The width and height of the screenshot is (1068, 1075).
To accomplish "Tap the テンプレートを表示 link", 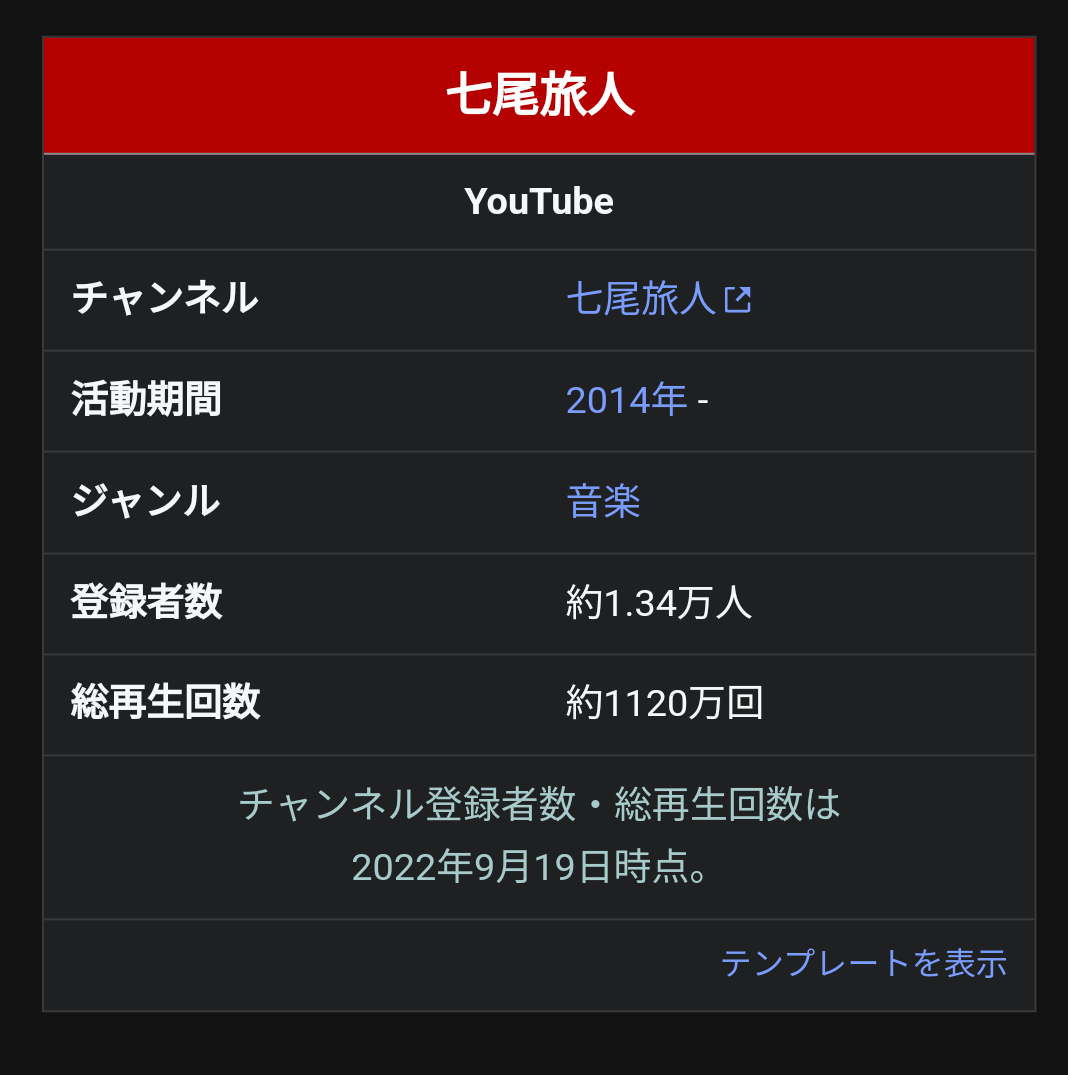I will (863, 963).
